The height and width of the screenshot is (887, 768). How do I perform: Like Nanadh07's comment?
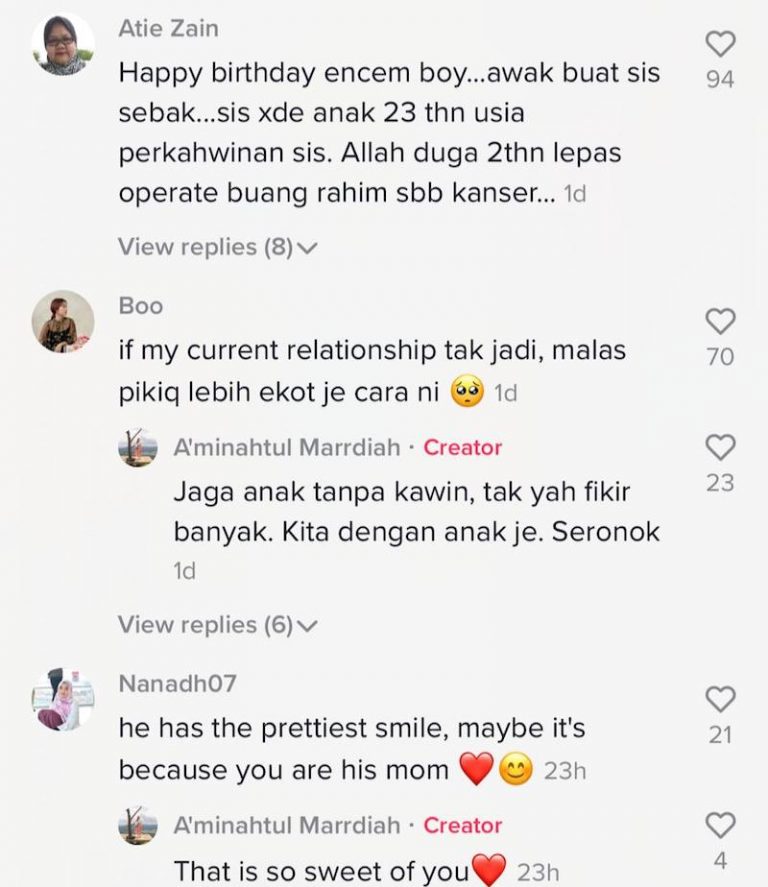[x=720, y=699]
